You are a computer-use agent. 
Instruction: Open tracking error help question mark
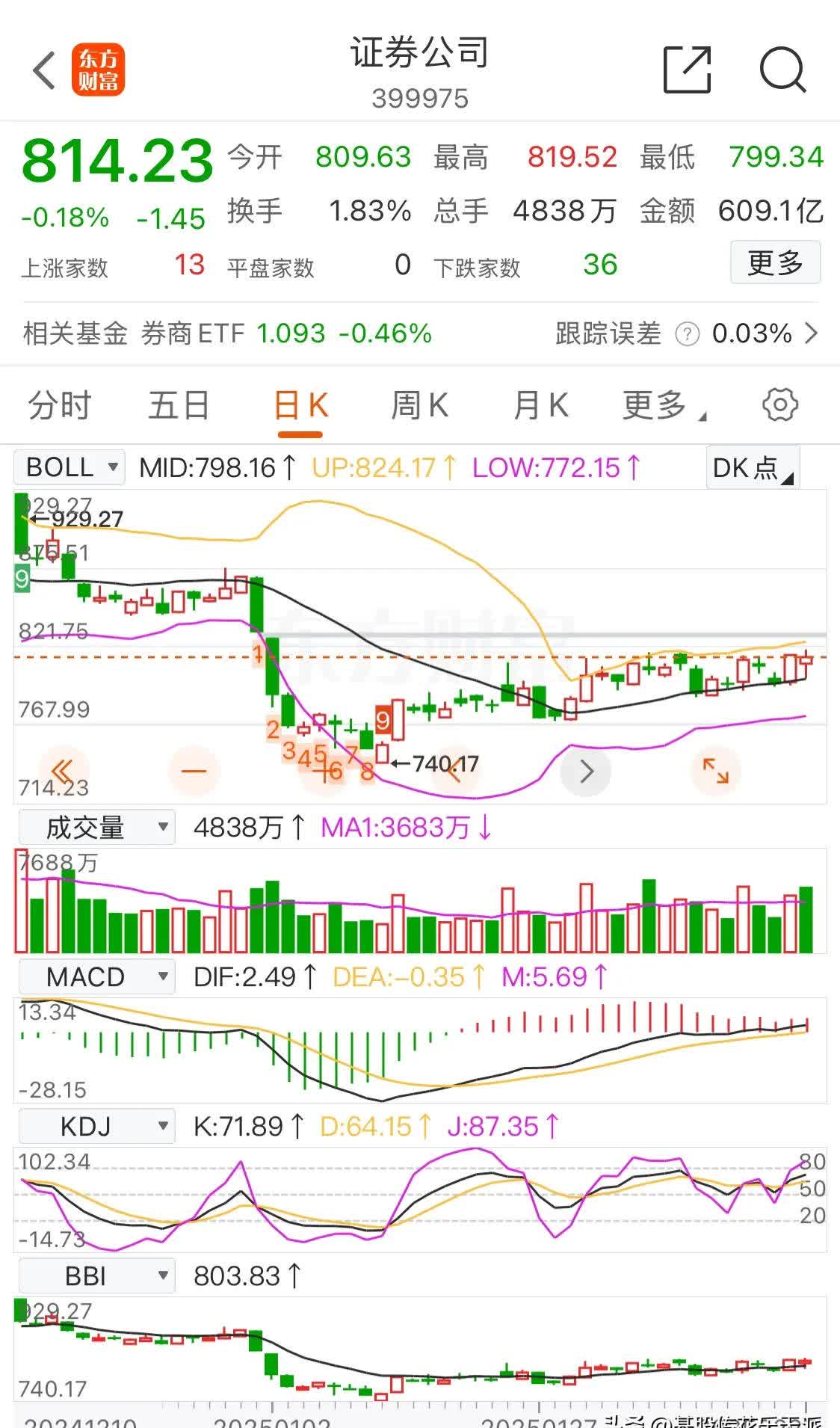coord(687,334)
